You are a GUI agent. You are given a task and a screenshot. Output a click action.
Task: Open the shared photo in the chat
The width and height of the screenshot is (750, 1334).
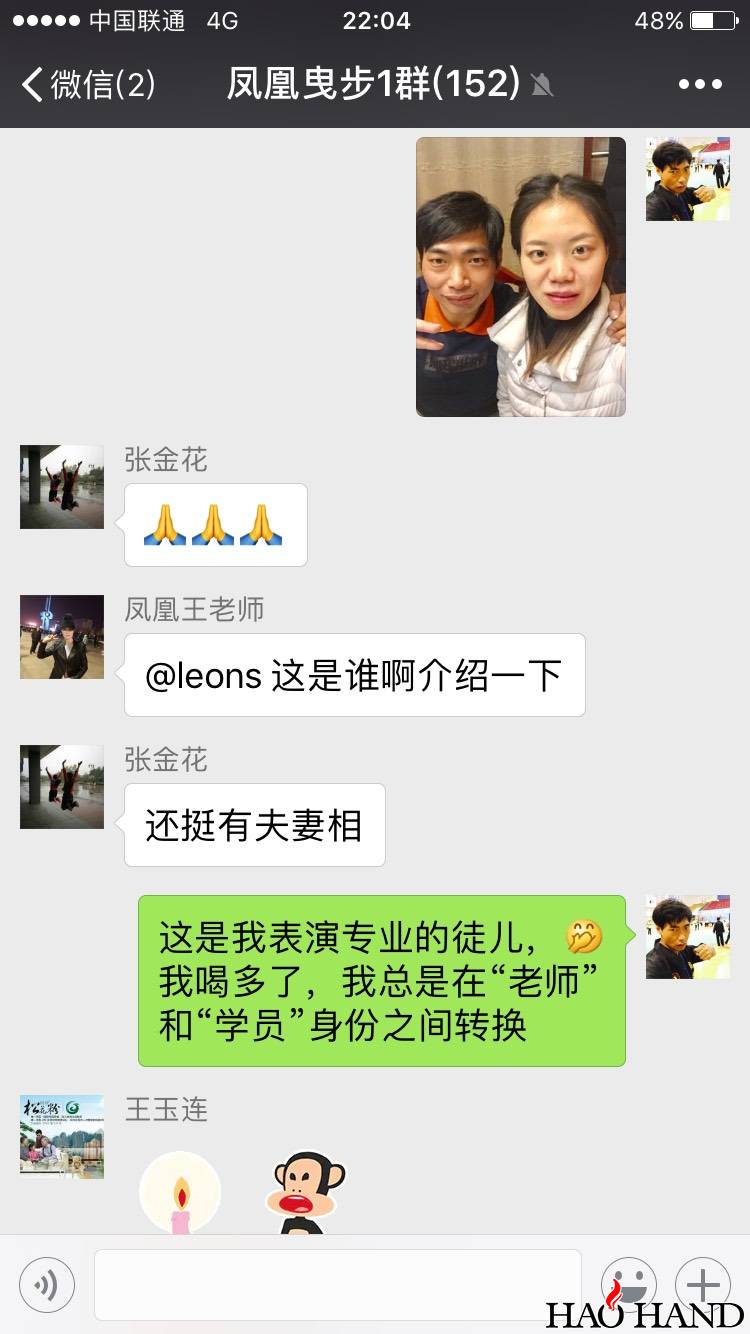coord(521,277)
